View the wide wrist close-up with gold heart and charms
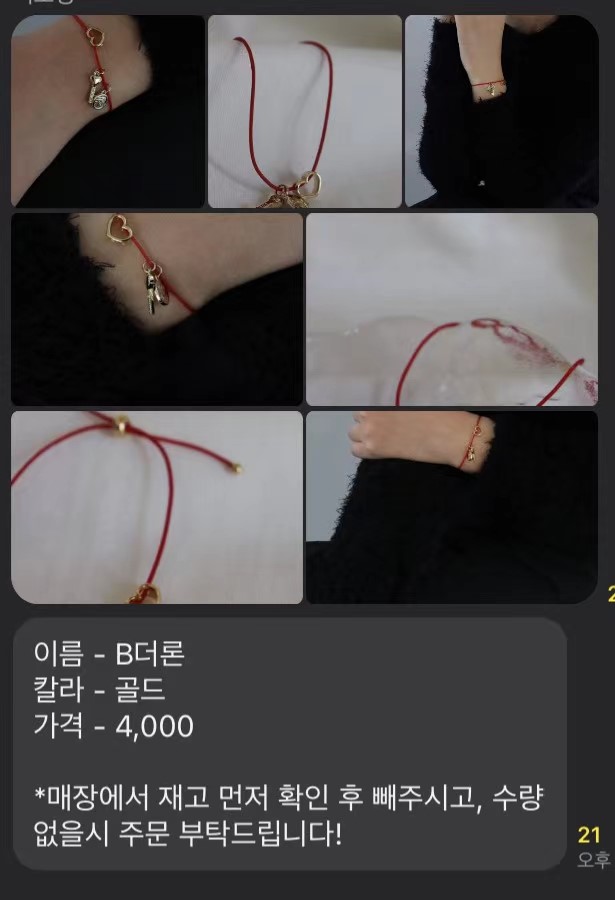This screenshot has height=900, width=615. [x=156, y=309]
